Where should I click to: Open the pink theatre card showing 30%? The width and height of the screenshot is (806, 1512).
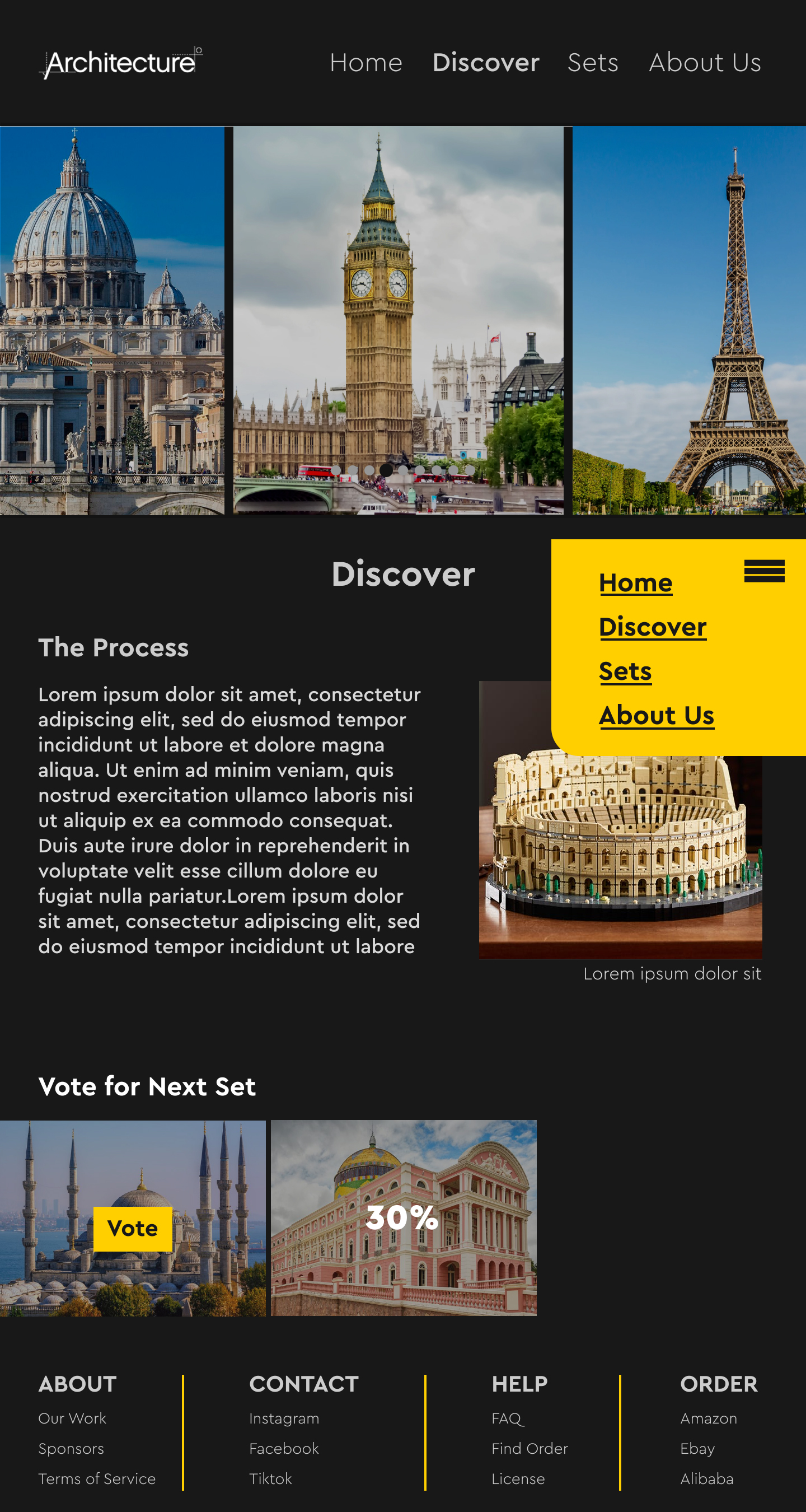pyautogui.click(x=403, y=1218)
